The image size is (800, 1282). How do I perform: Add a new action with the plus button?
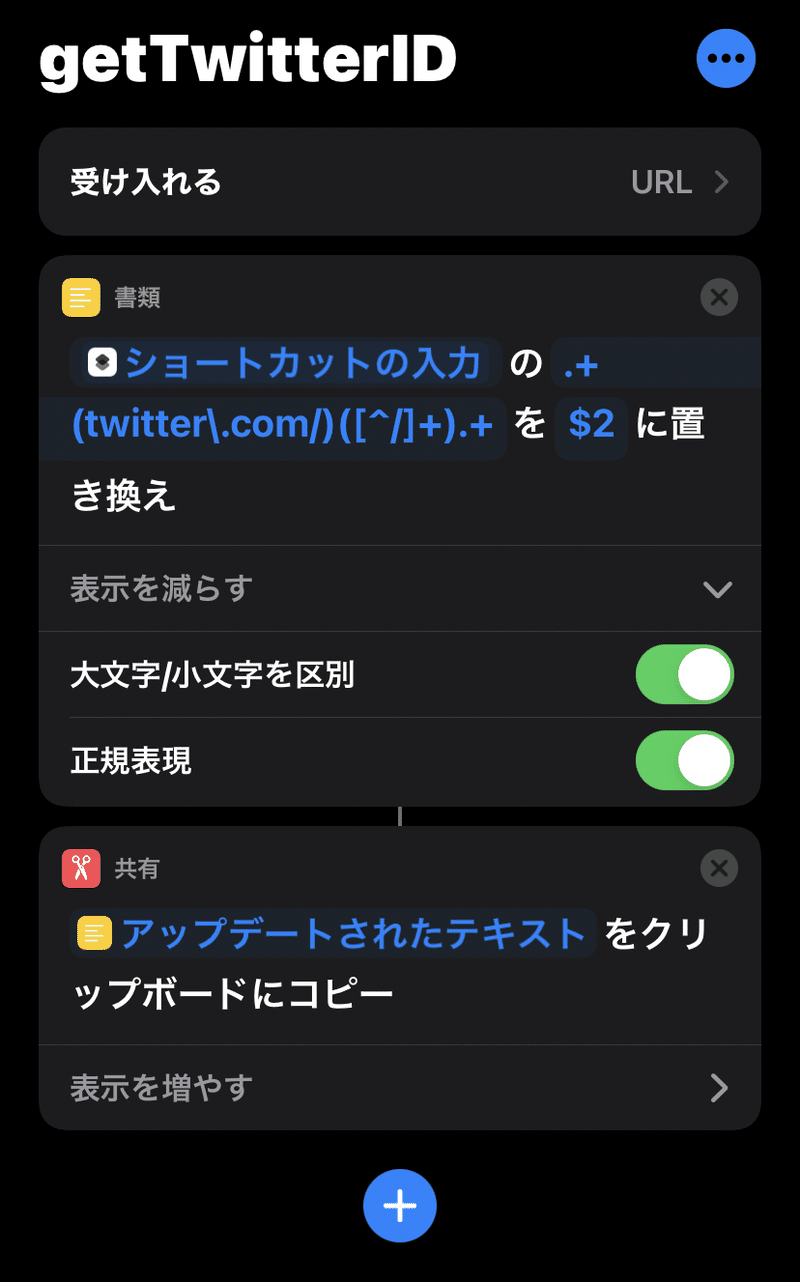(x=400, y=1206)
